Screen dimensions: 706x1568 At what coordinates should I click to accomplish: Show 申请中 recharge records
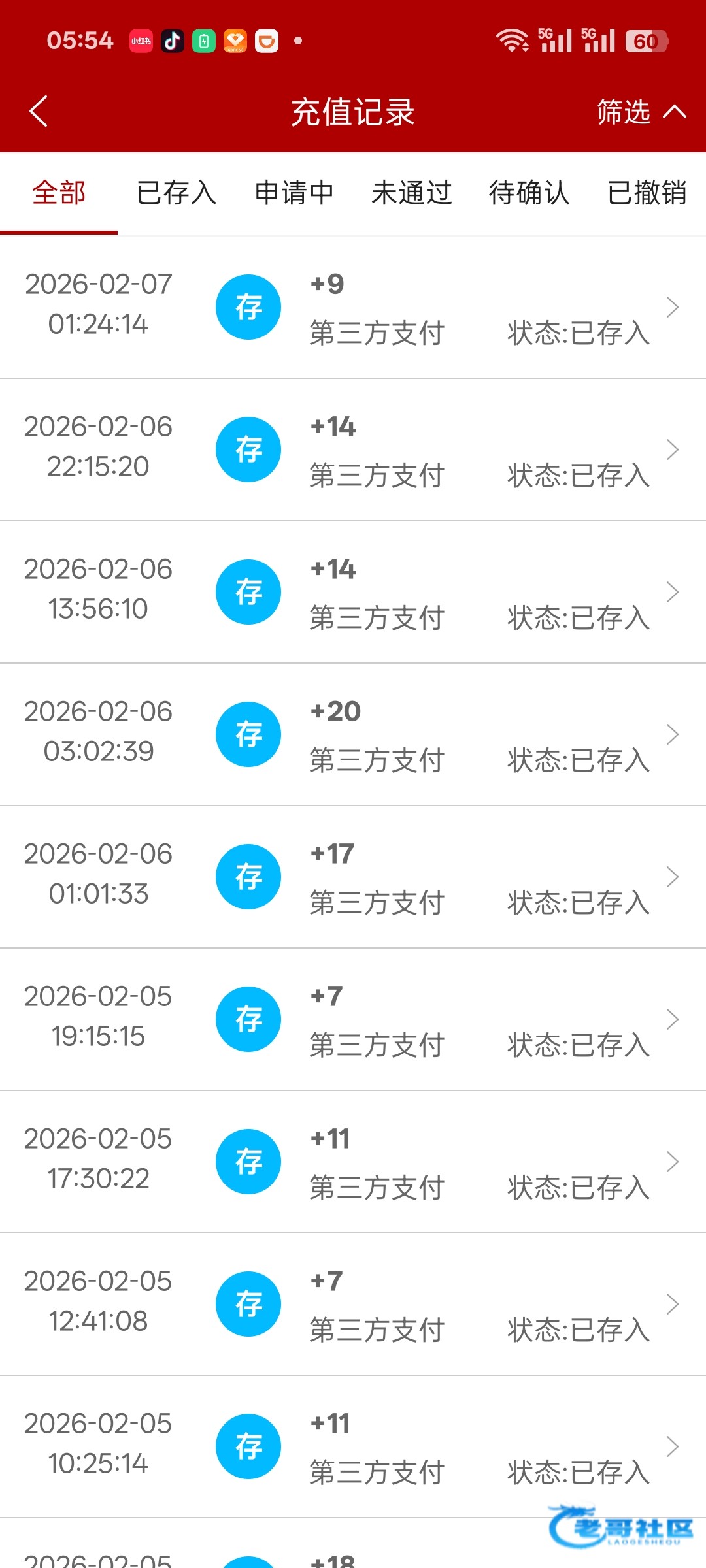point(294,193)
